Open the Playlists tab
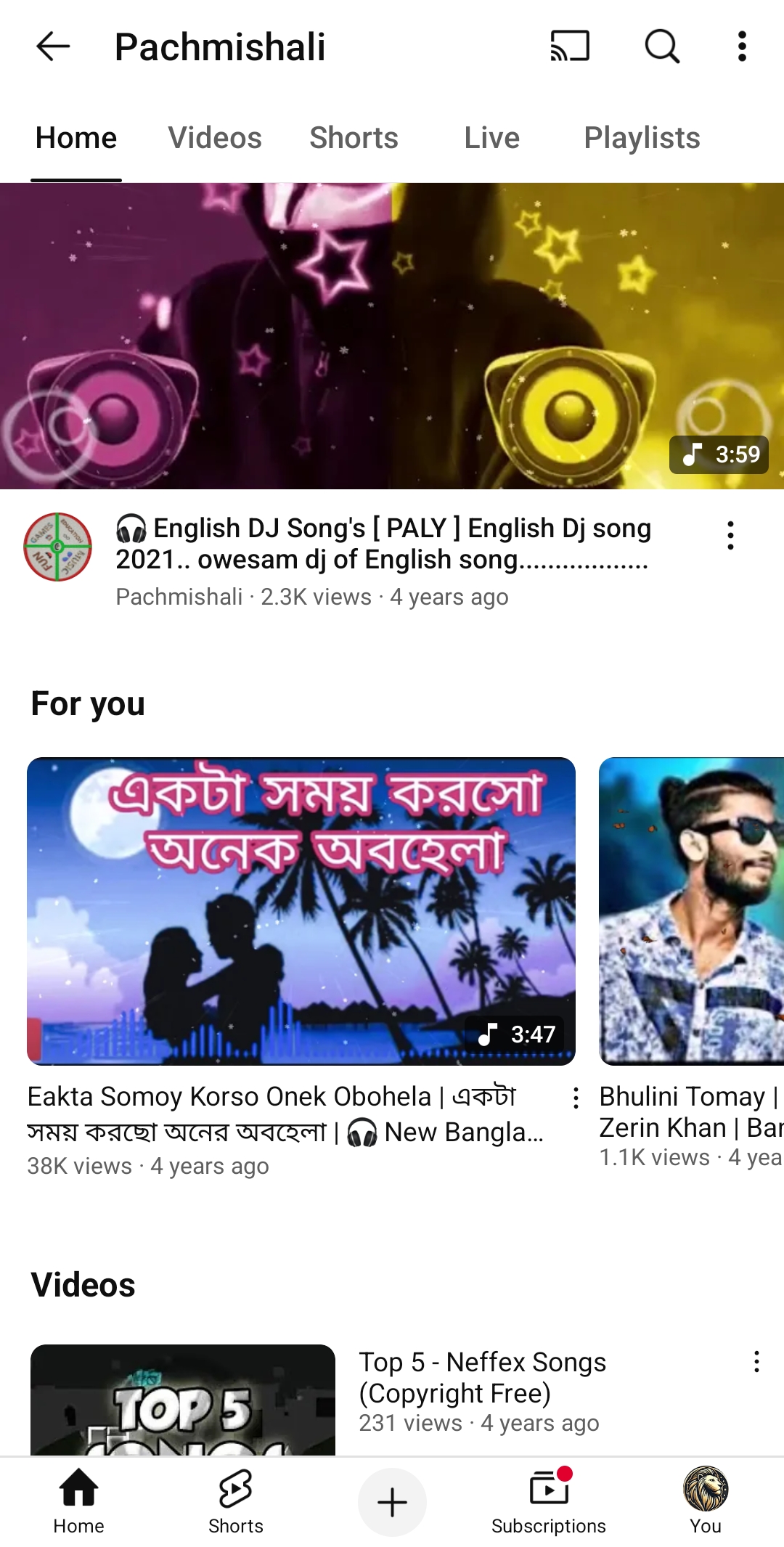The height and width of the screenshot is (1547, 784). point(642,138)
